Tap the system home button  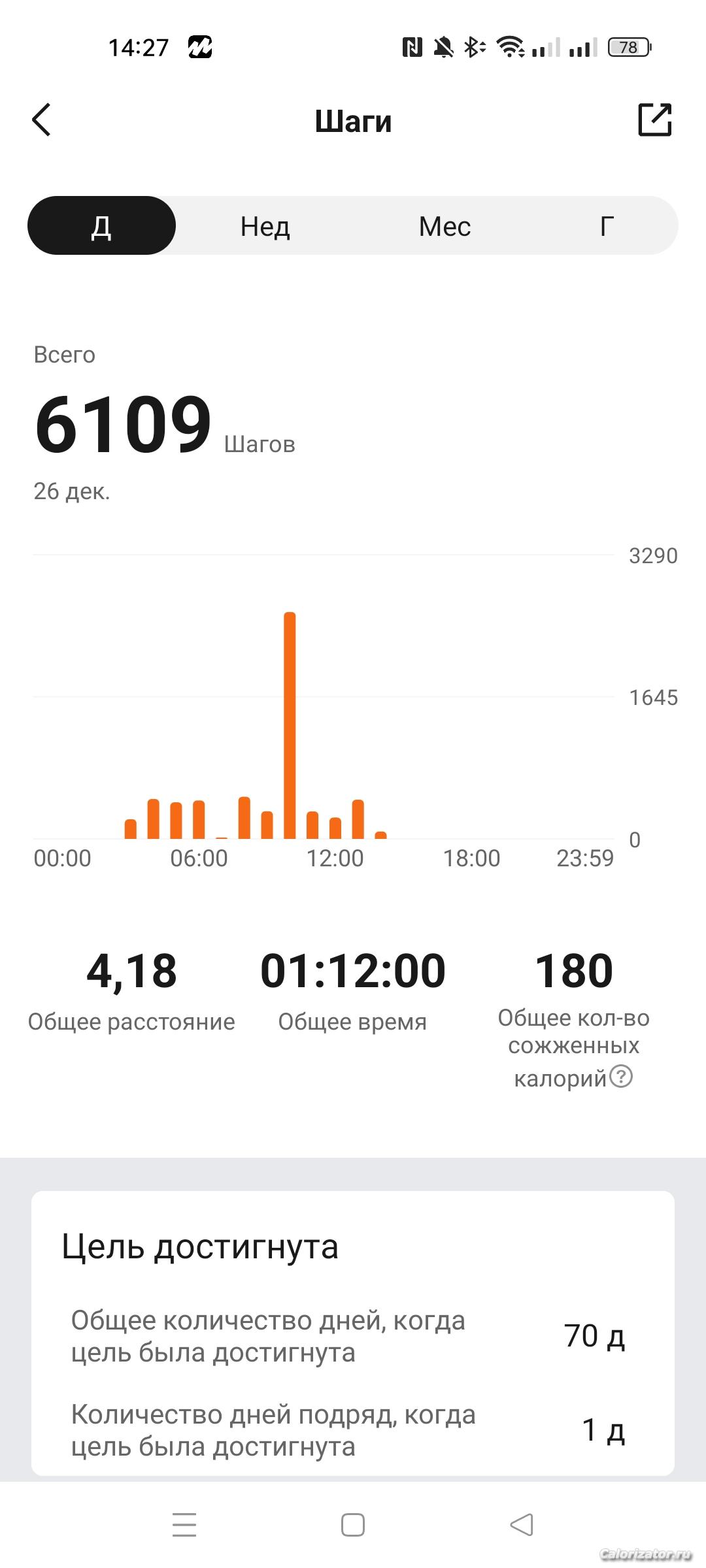[x=353, y=1526]
